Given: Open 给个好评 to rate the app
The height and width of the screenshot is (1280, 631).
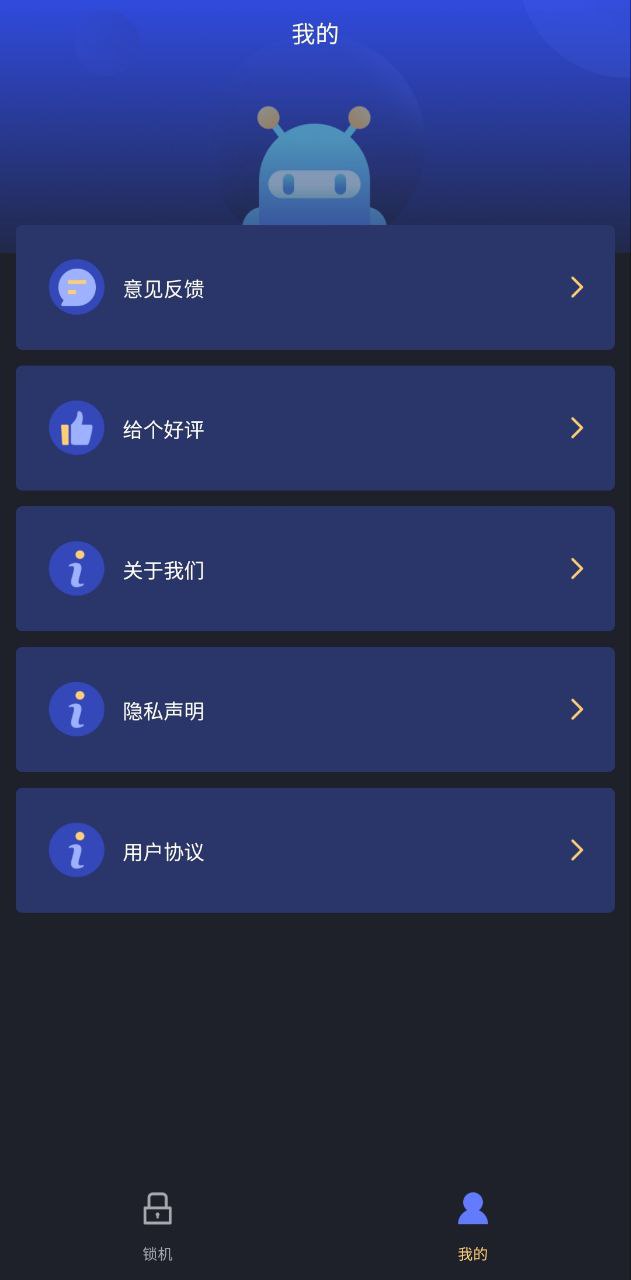Looking at the screenshot, I should point(315,428).
